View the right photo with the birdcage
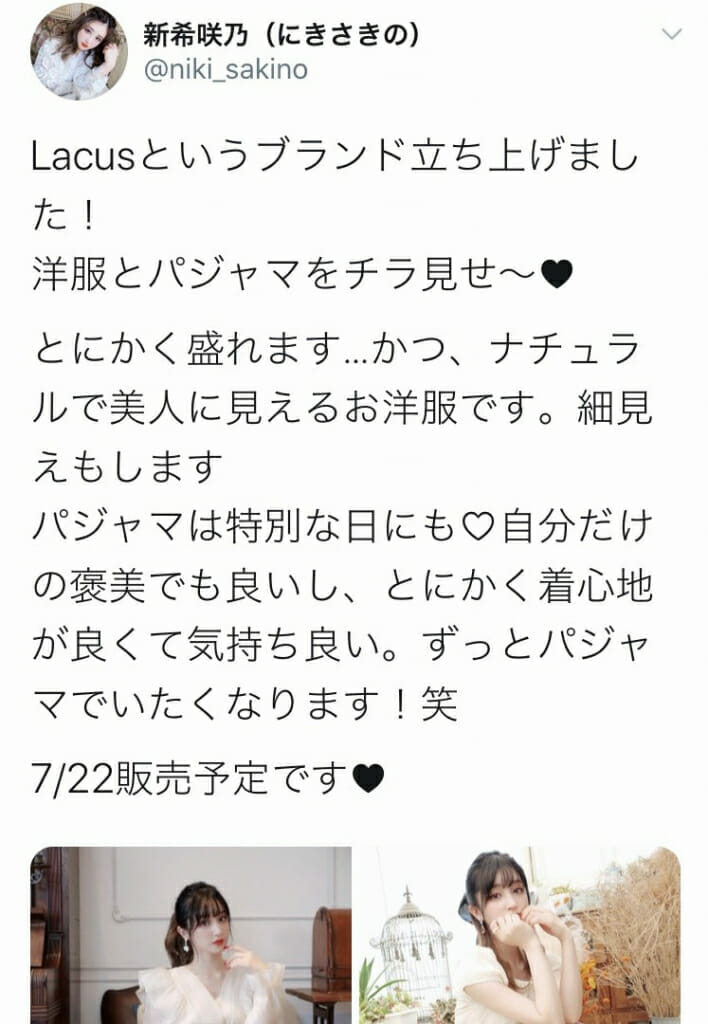The height and width of the screenshot is (1024, 708). (520, 934)
